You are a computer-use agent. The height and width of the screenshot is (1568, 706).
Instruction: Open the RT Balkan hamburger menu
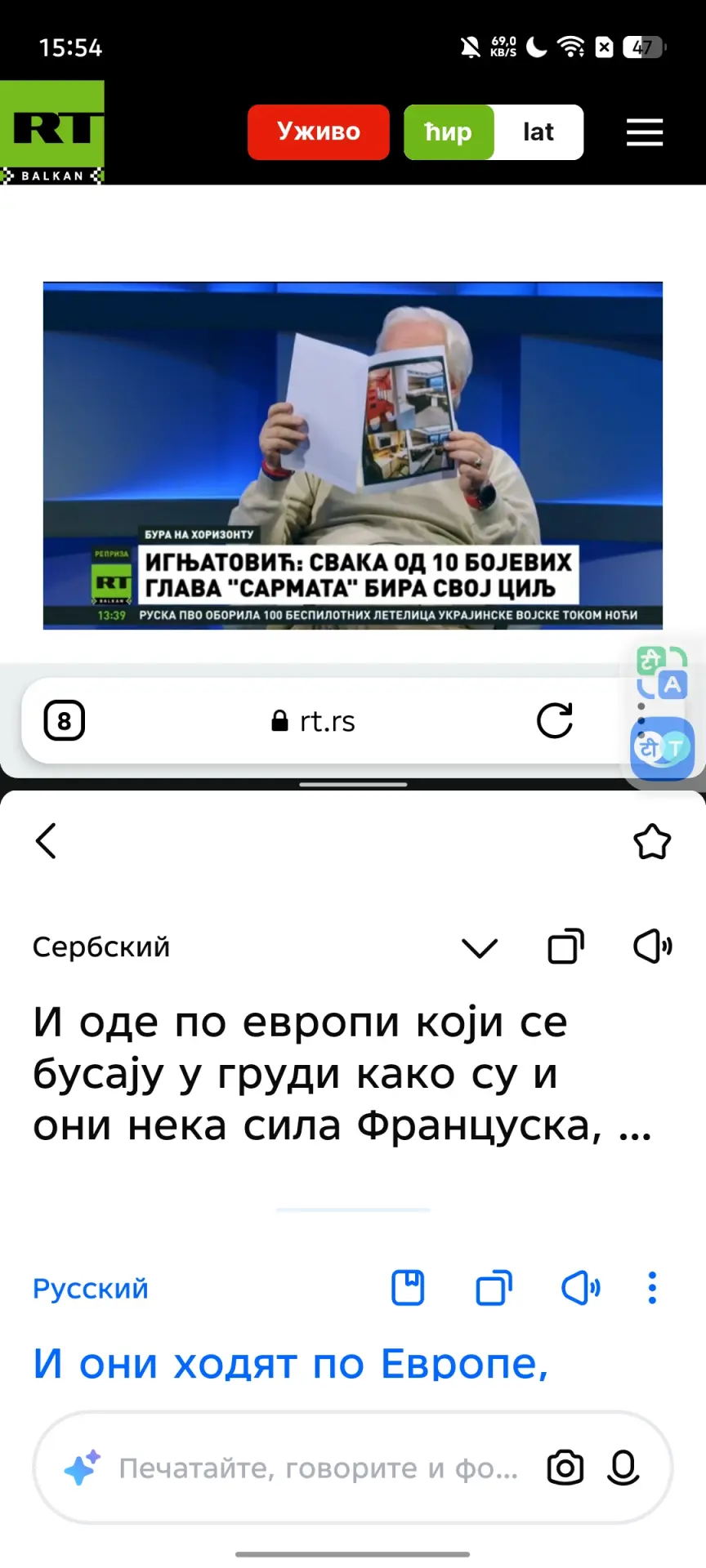click(644, 132)
